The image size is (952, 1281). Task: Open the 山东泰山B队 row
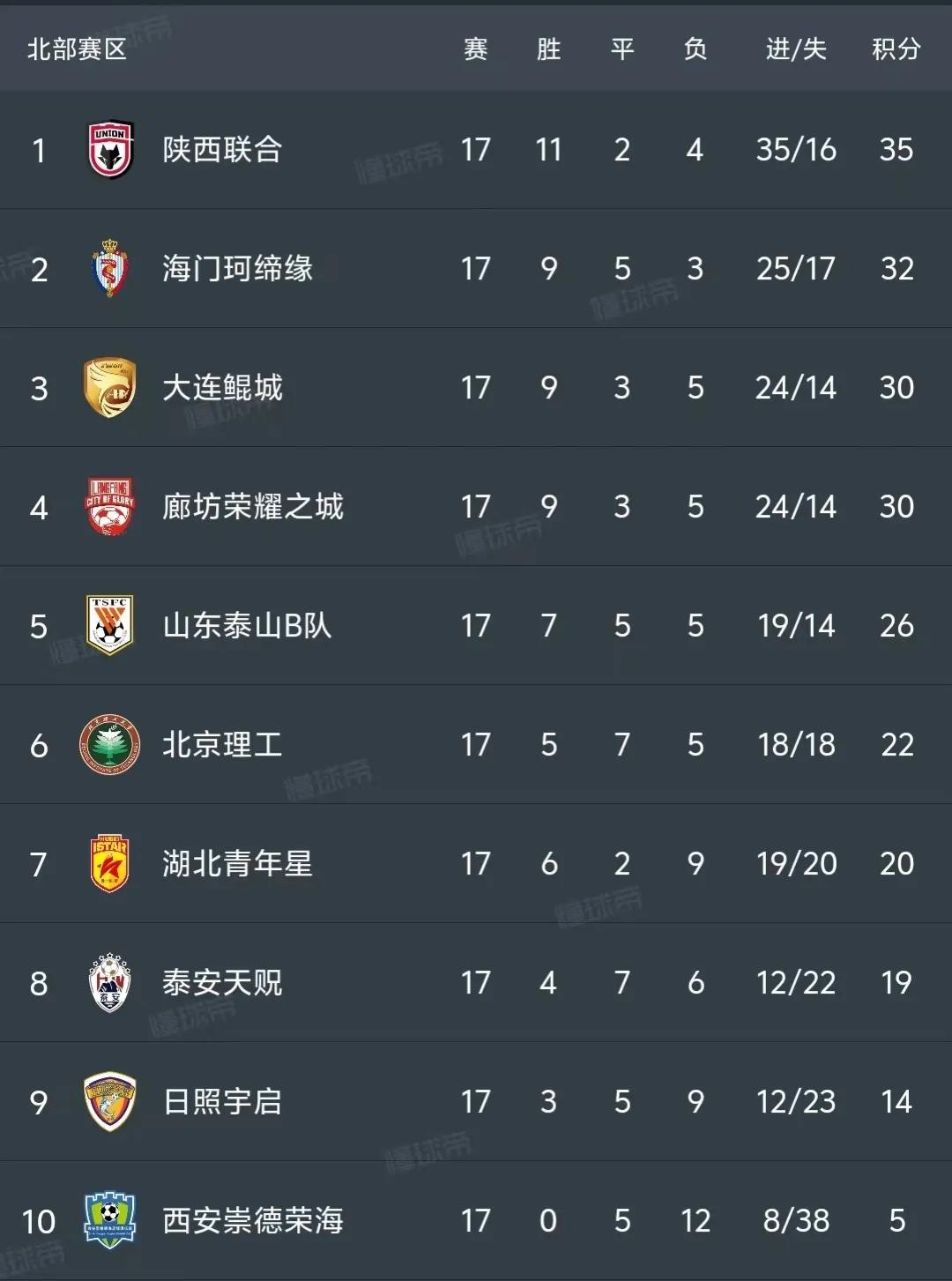[247, 626]
